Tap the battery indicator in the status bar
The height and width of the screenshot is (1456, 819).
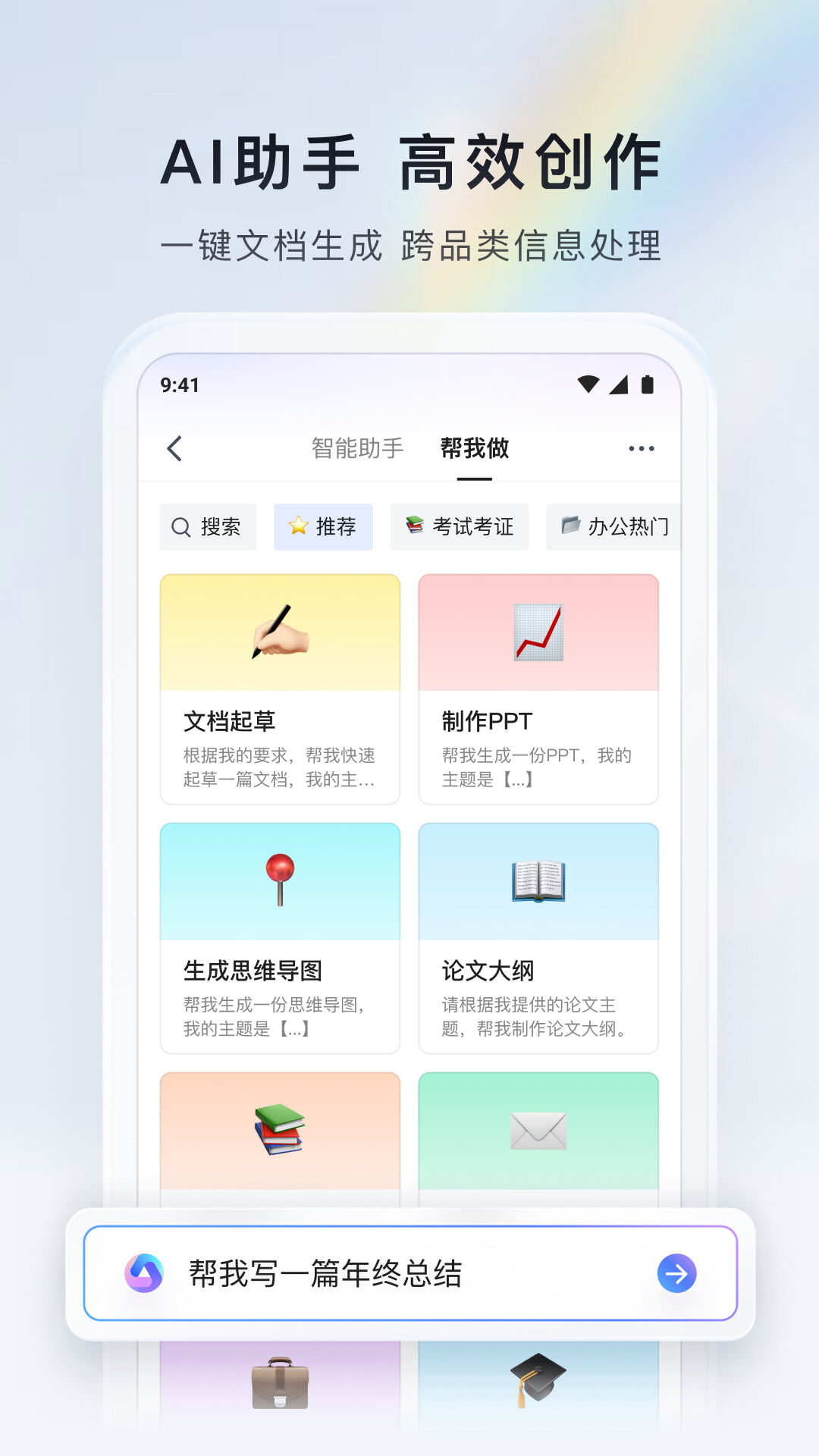(x=646, y=385)
